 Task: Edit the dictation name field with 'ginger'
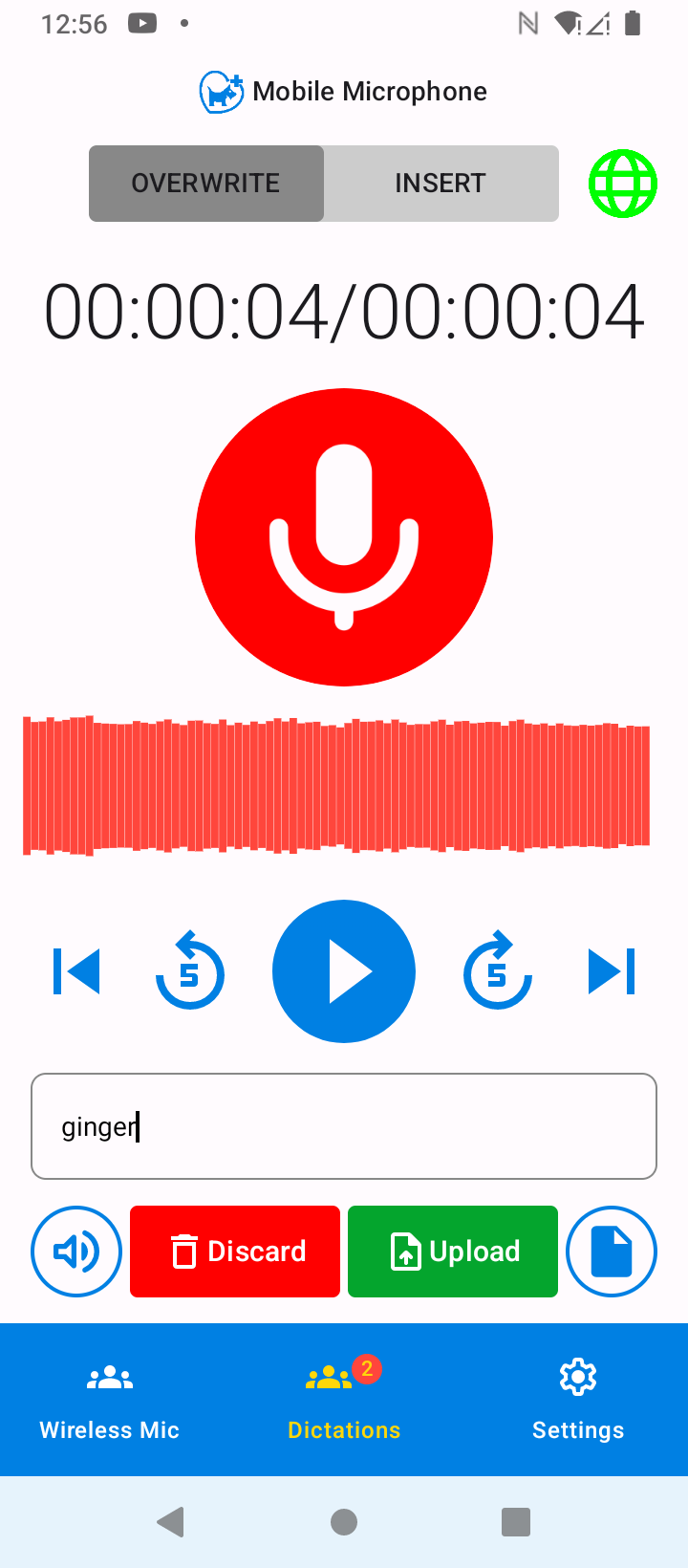(344, 1126)
